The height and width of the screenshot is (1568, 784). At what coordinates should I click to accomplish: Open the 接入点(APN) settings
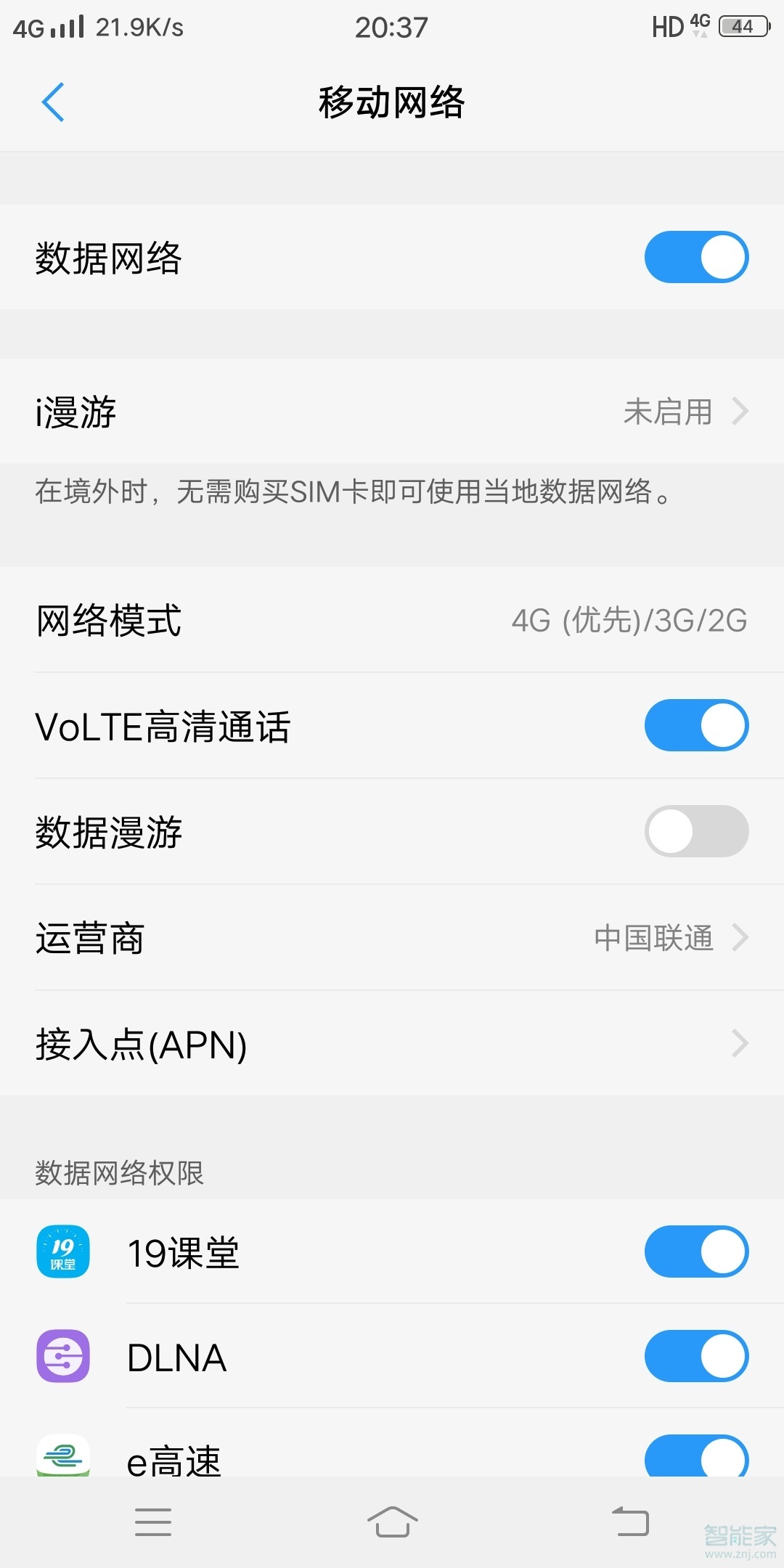pyautogui.click(x=392, y=1045)
